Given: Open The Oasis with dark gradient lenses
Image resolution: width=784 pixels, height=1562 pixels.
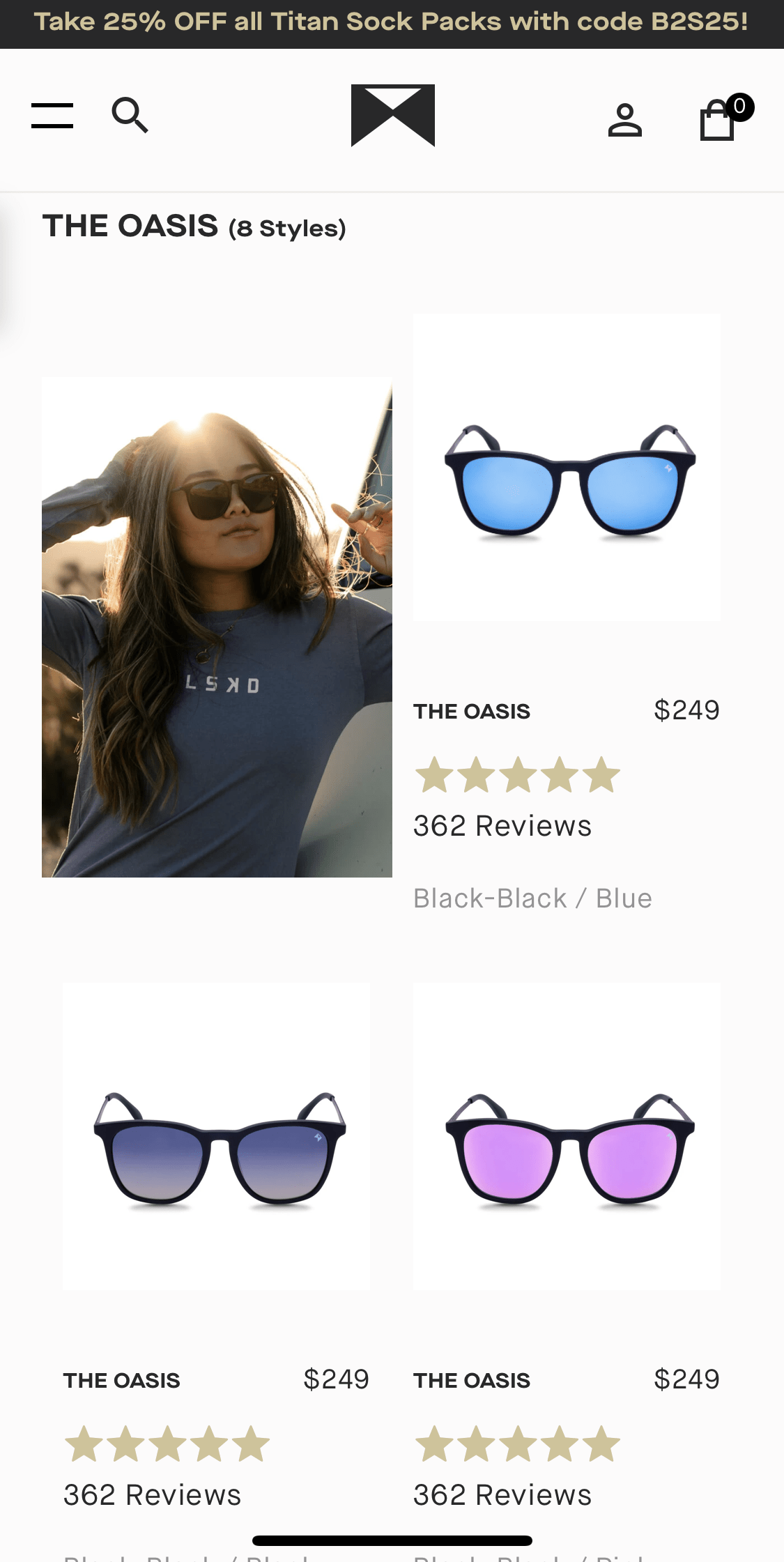Looking at the screenshot, I should click(217, 1137).
